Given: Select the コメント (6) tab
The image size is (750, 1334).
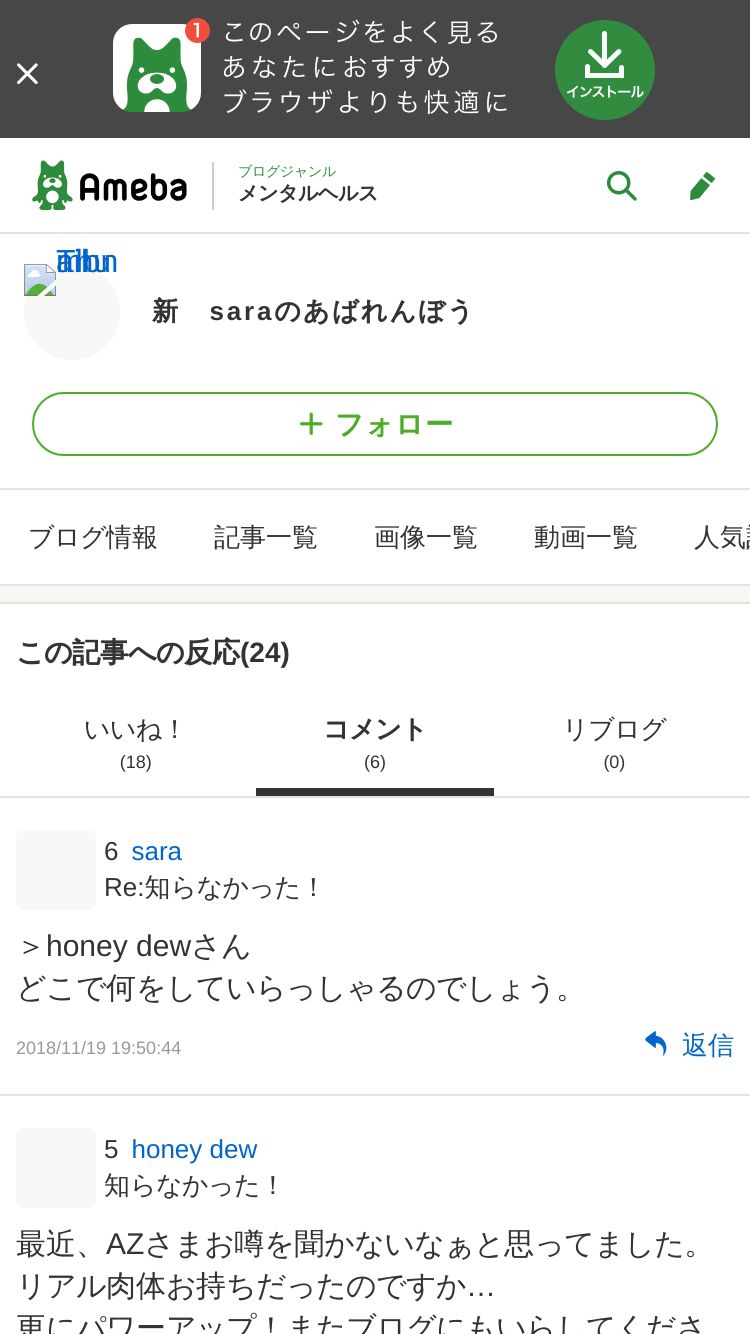Looking at the screenshot, I should point(375,743).
